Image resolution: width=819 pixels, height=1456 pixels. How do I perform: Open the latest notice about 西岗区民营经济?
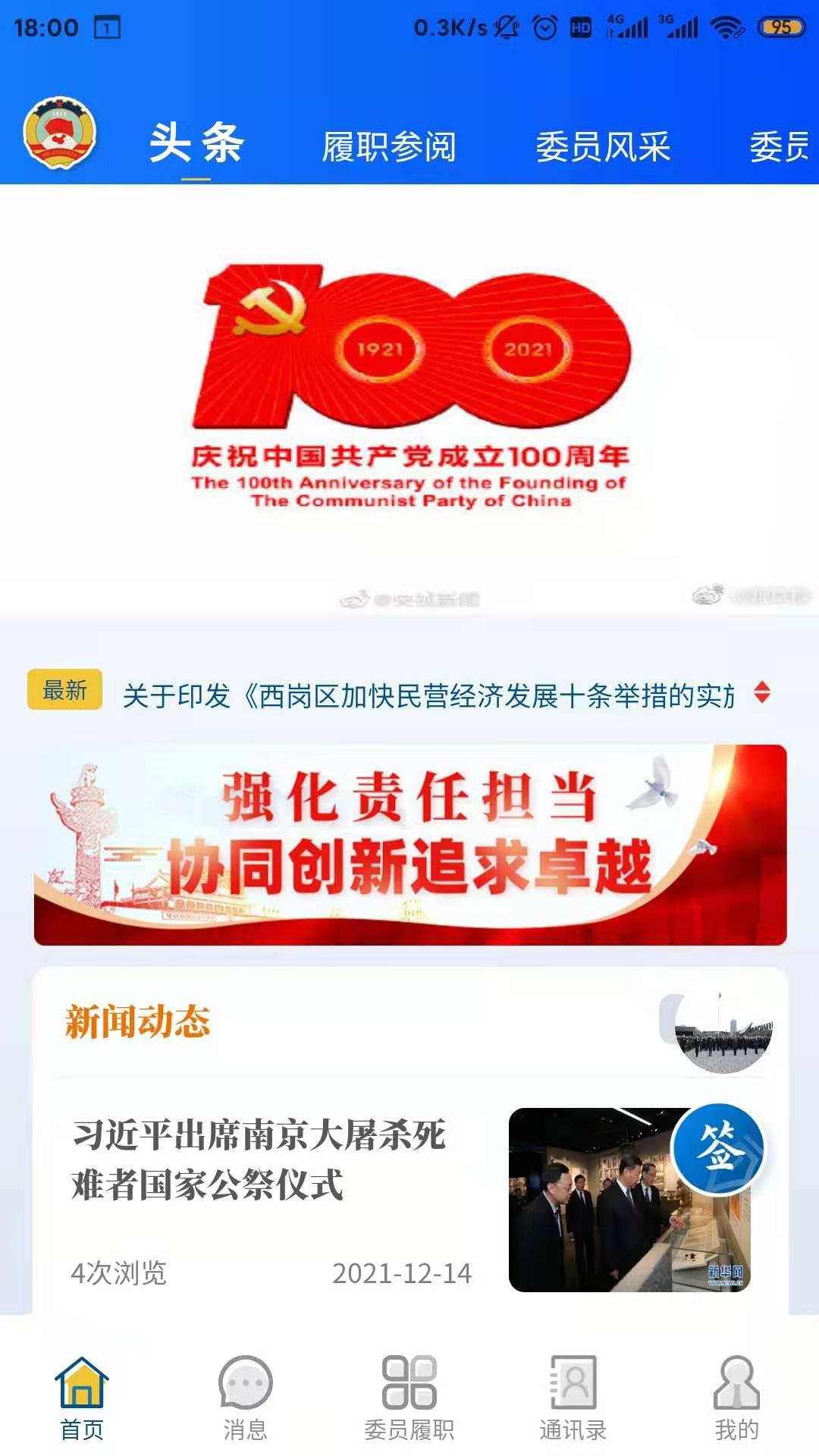click(x=428, y=695)
